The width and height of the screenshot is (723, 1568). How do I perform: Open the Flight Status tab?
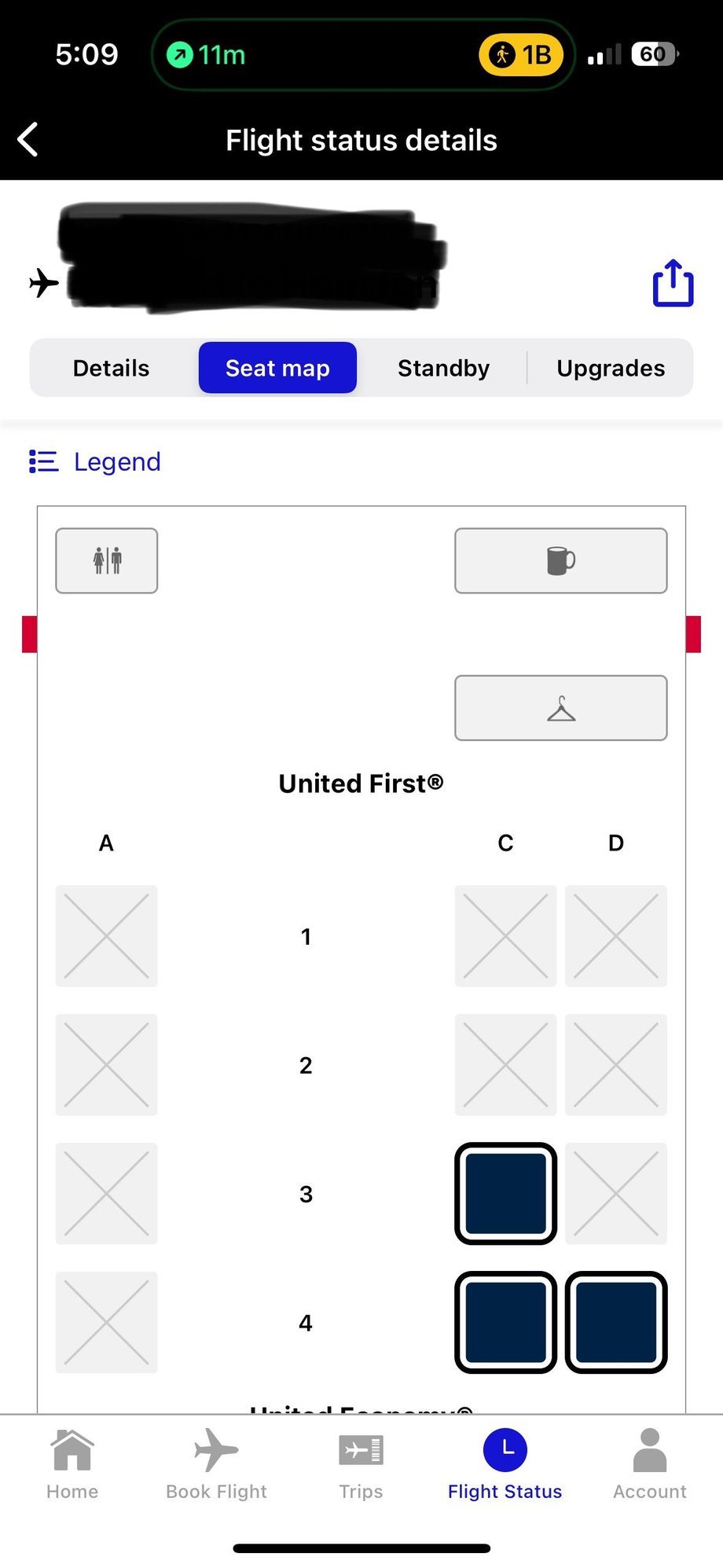[x=505, y=1465]
